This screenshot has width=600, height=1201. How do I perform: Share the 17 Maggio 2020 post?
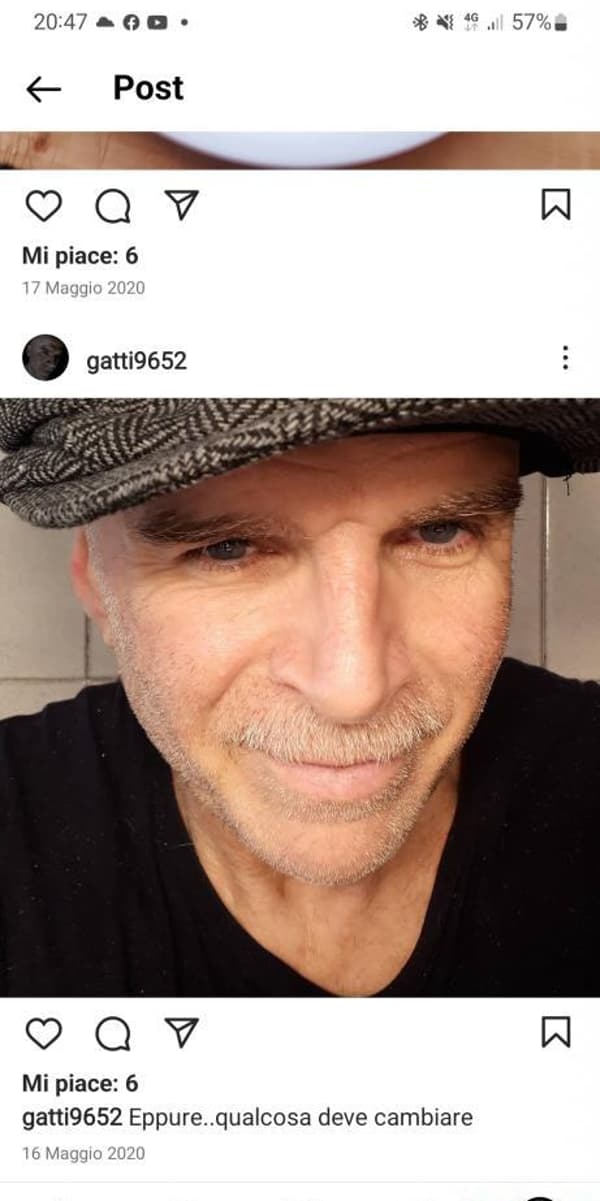181,205
